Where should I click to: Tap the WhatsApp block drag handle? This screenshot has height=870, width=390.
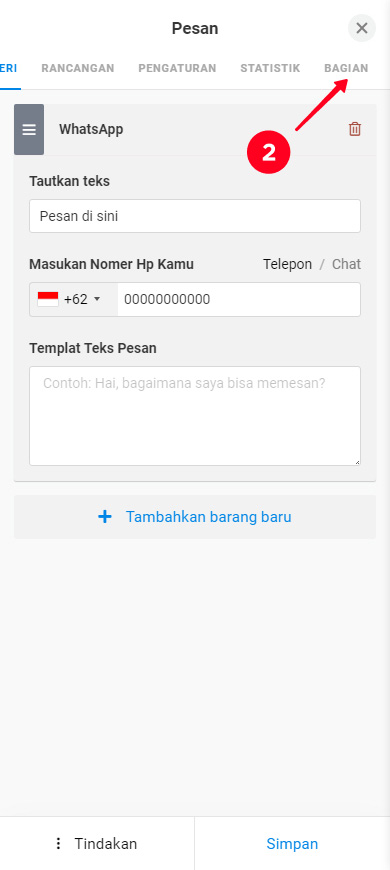coord(29,130)
